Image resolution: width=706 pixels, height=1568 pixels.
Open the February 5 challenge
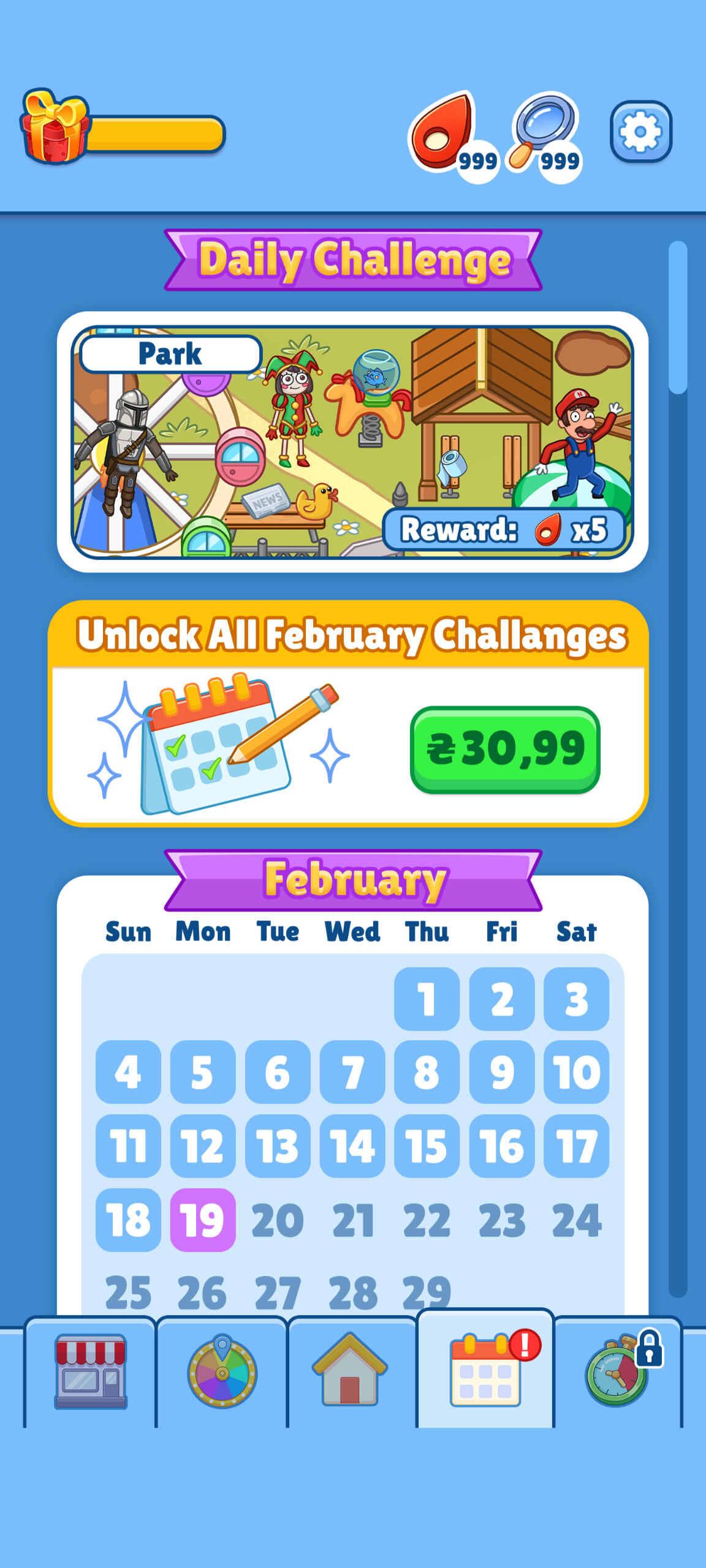click(203, 1072)
